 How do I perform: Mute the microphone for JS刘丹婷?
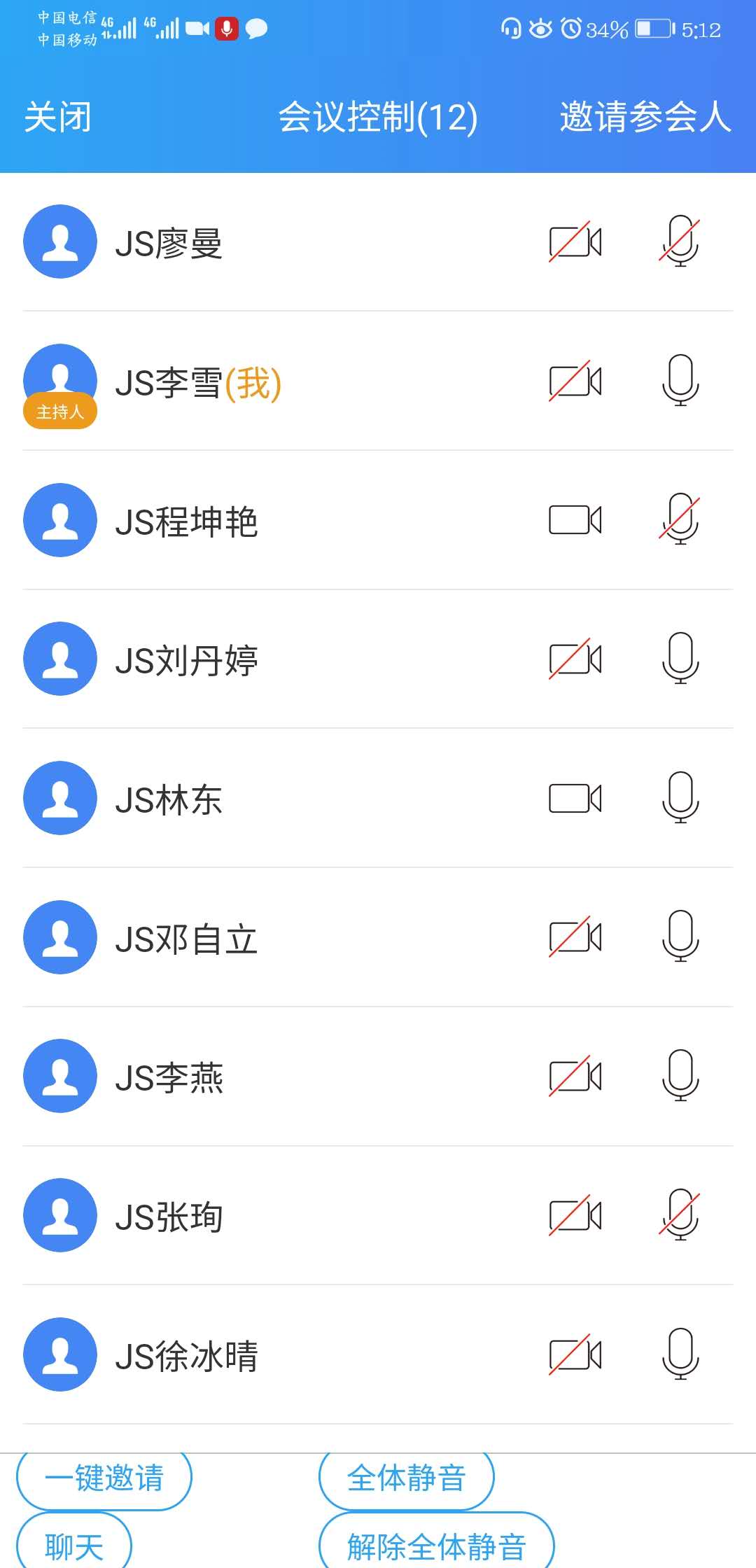click(x=680, y=659)
